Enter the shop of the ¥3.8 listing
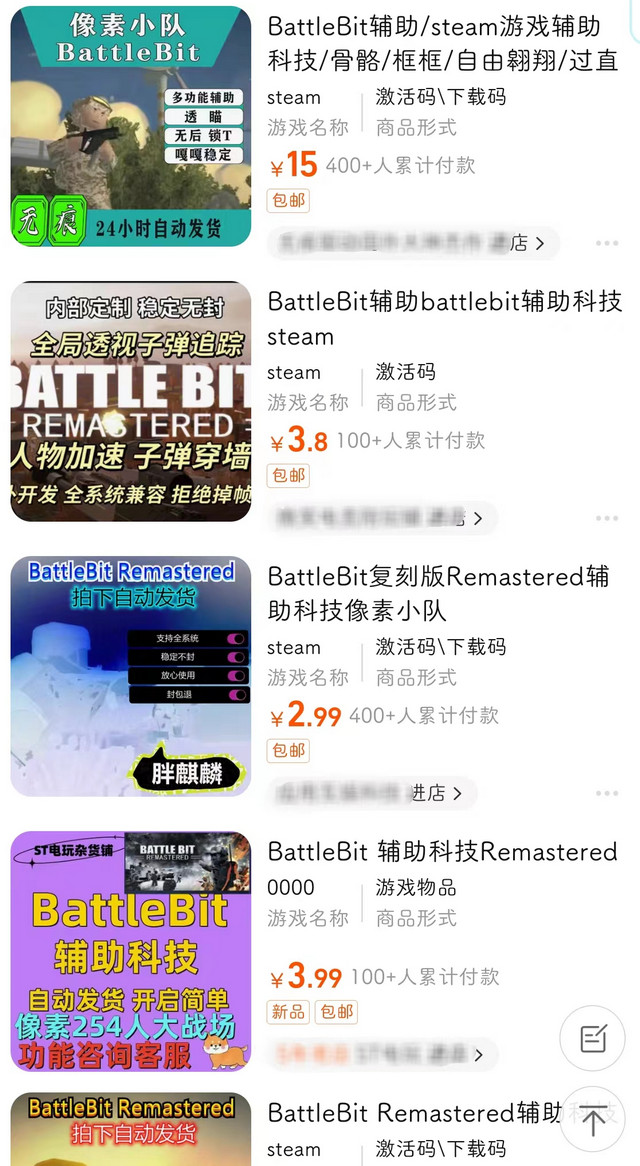The height and width of the screenshot is (1166, 640). coord(381,518)
